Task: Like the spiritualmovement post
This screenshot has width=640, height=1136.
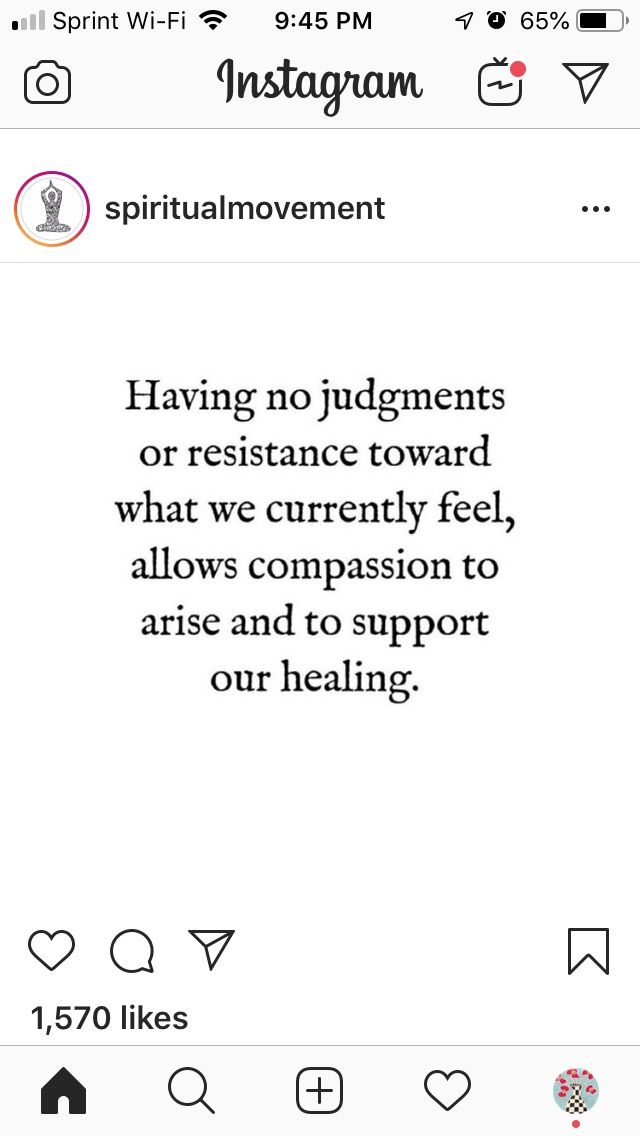Action: (x=51, y=950)
